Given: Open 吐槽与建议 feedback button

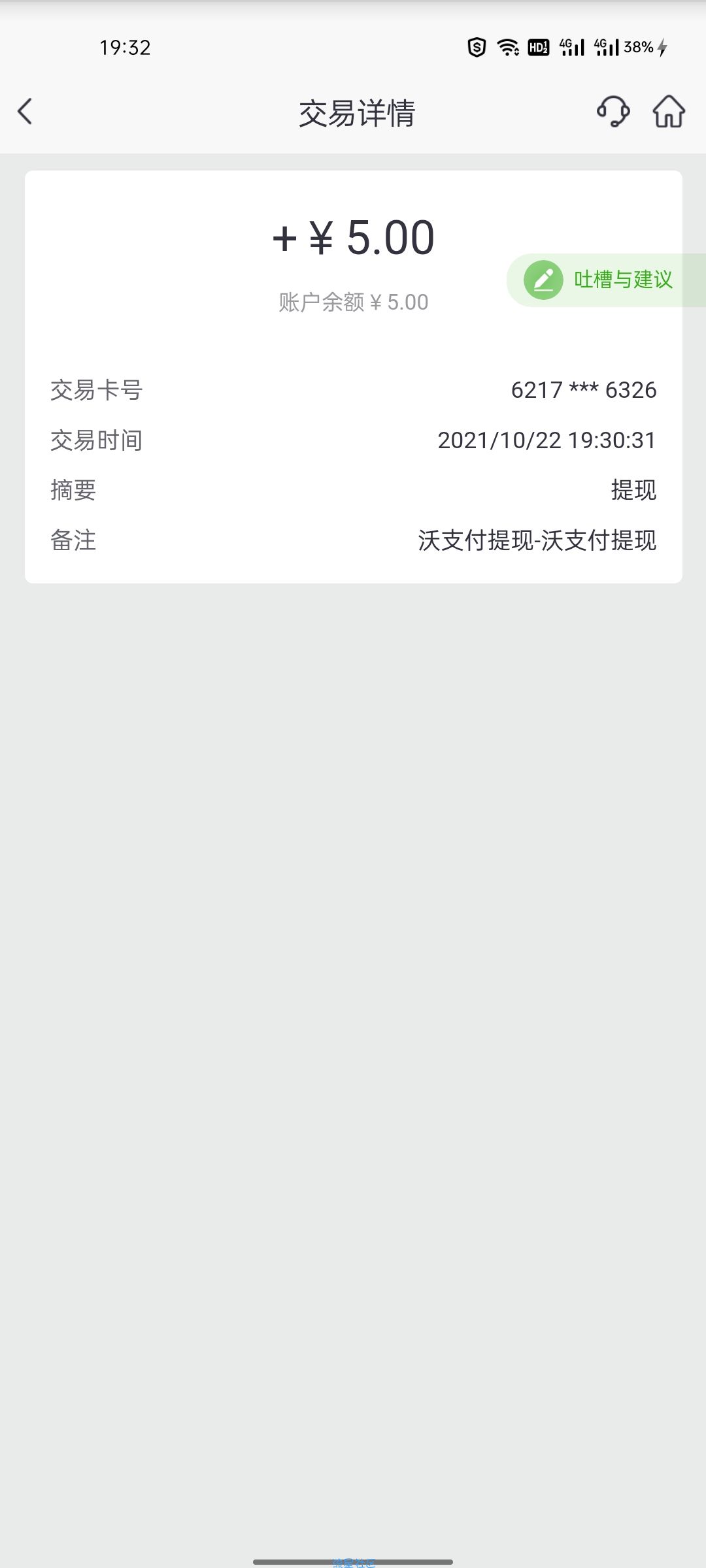Looking at the screenshot, I should point(606,280).
